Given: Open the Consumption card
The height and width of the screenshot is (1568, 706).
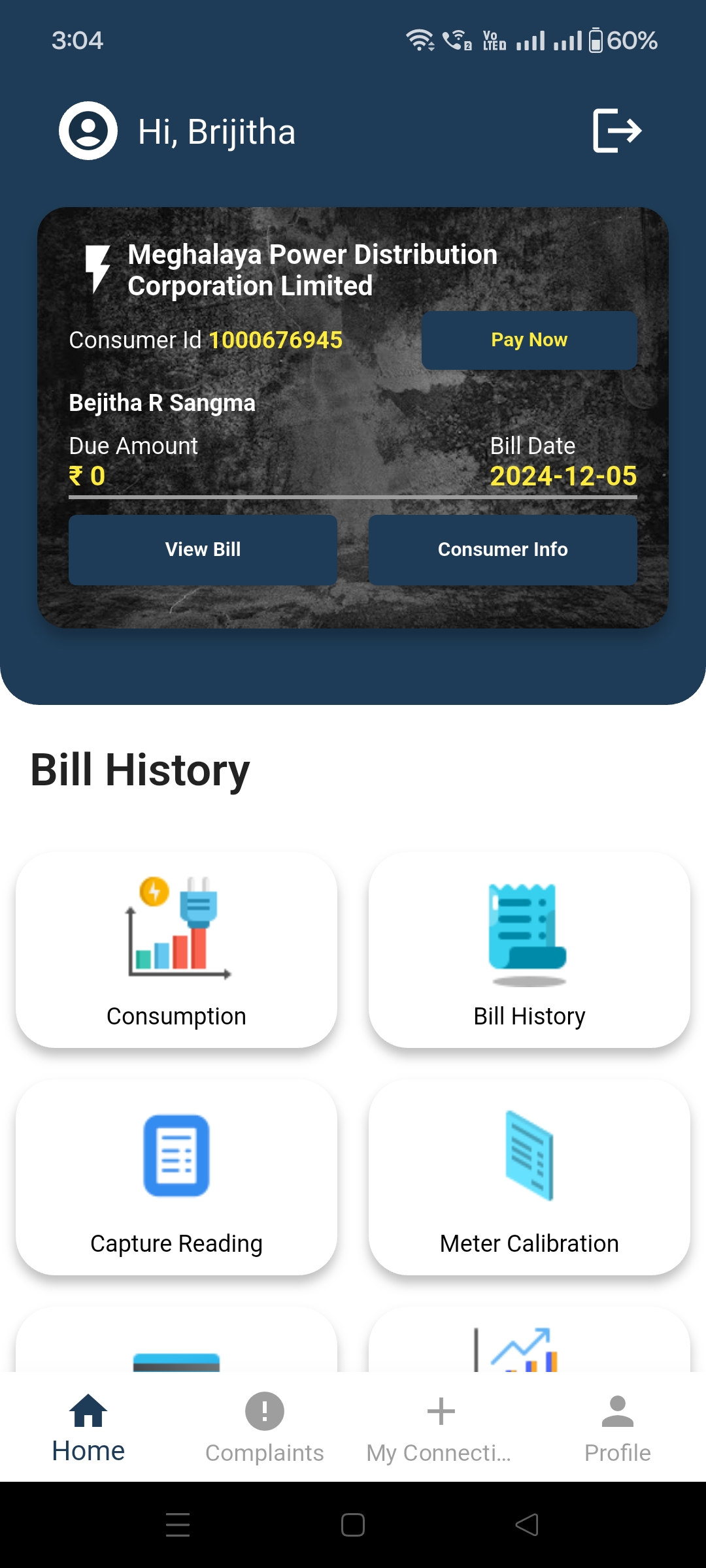Looking at the screenshot, I should [x=176, y=950].
